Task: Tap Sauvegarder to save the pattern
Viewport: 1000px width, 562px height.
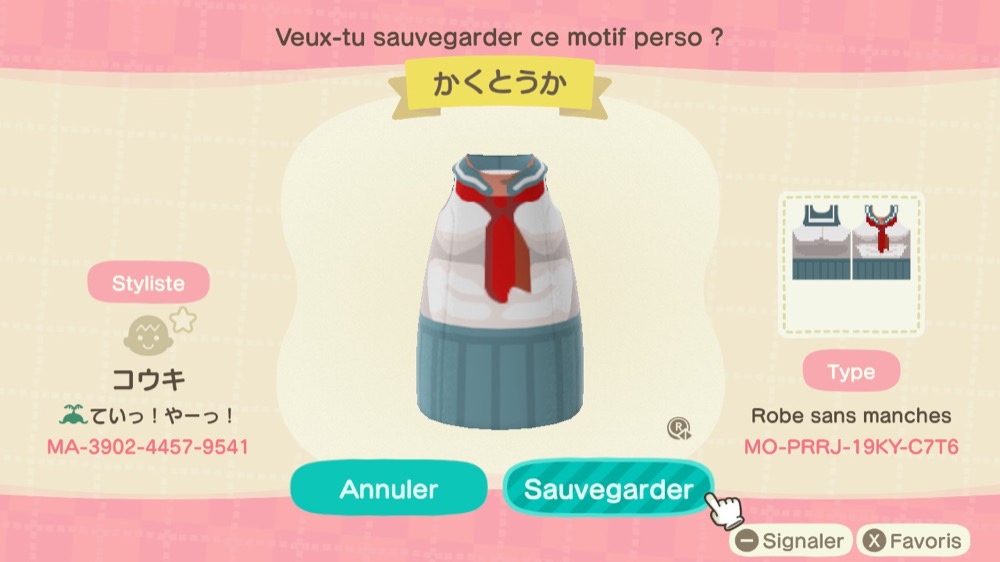Action: tap(608, 489)
